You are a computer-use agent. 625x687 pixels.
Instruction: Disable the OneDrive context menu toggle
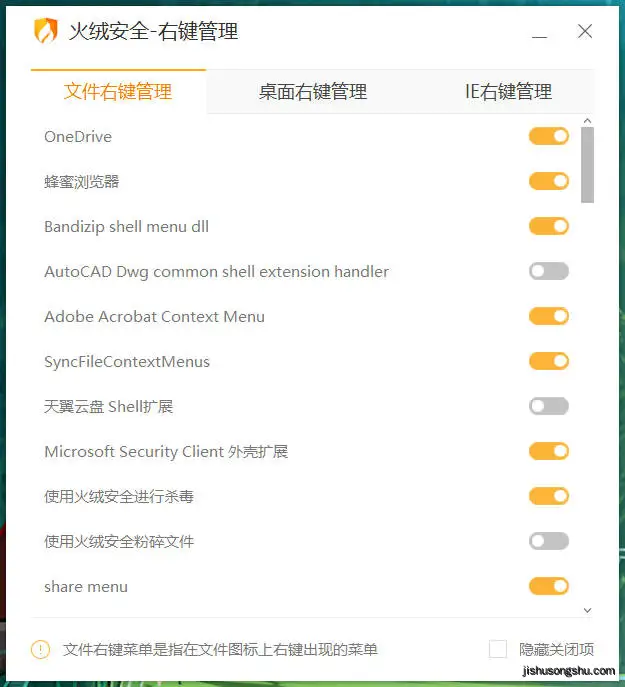click(549, 136)
